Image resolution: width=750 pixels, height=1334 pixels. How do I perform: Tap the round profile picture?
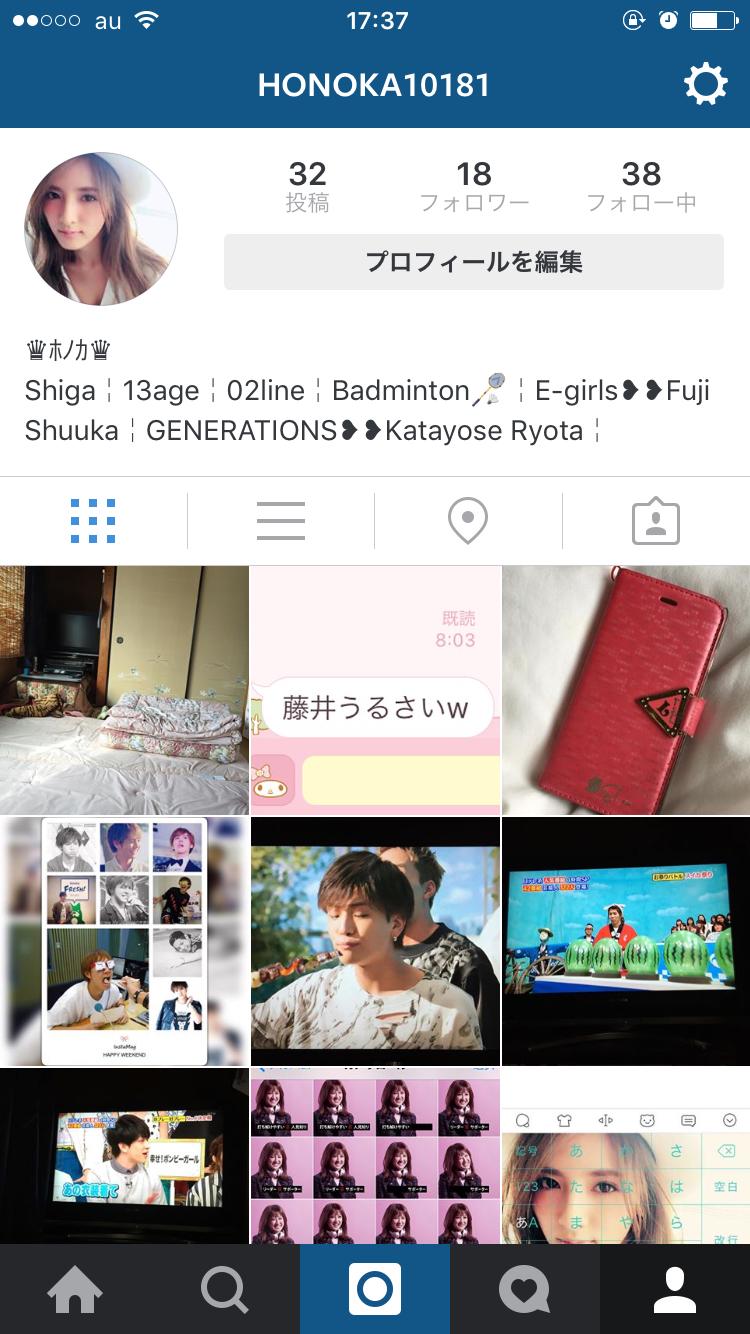click(101, 229)
